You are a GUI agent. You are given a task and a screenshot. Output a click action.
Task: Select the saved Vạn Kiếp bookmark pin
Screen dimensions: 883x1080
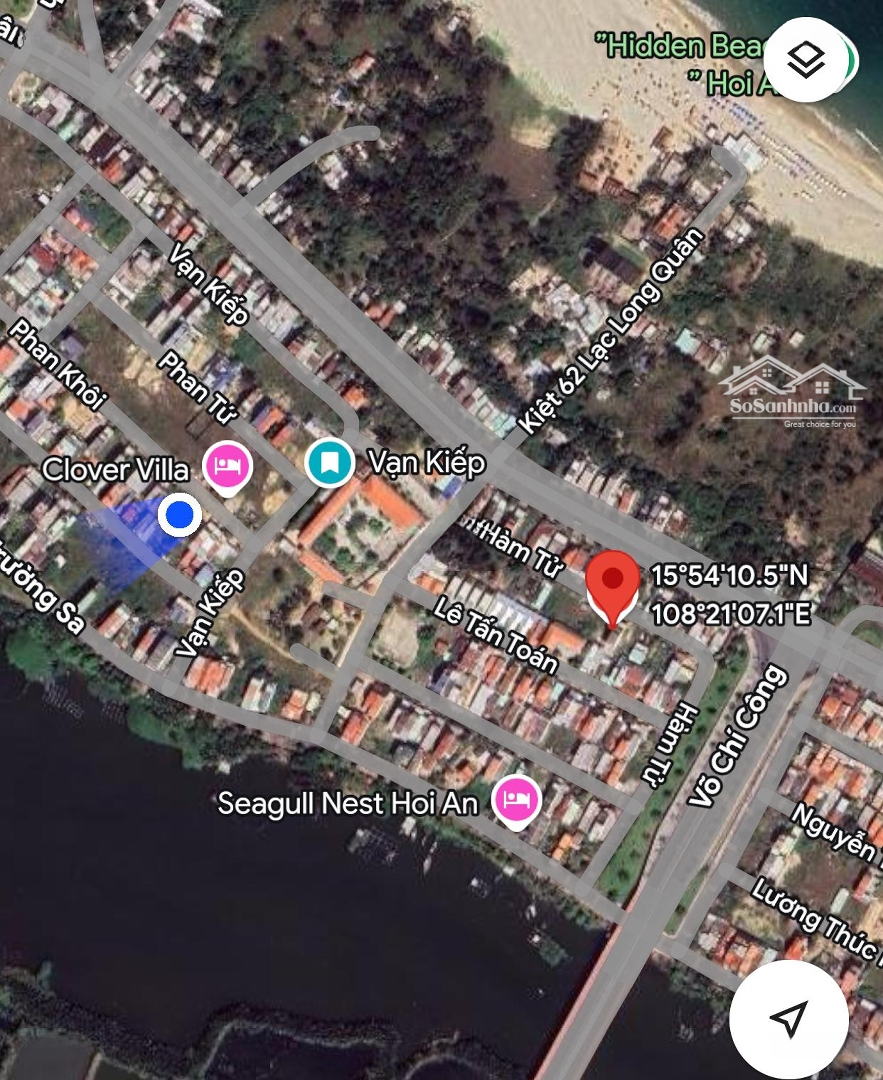330,462
